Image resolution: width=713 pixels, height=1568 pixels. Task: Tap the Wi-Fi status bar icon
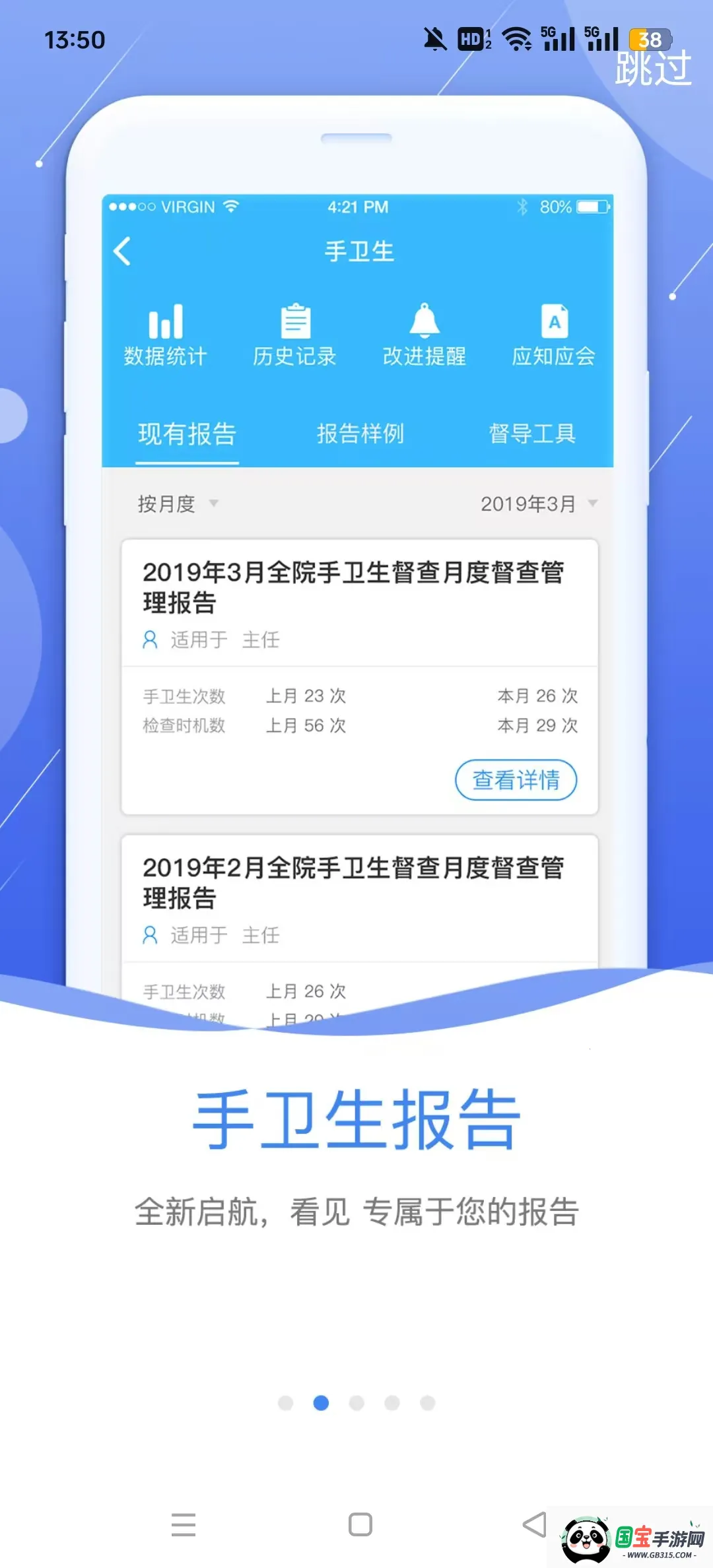pos(517,40)
